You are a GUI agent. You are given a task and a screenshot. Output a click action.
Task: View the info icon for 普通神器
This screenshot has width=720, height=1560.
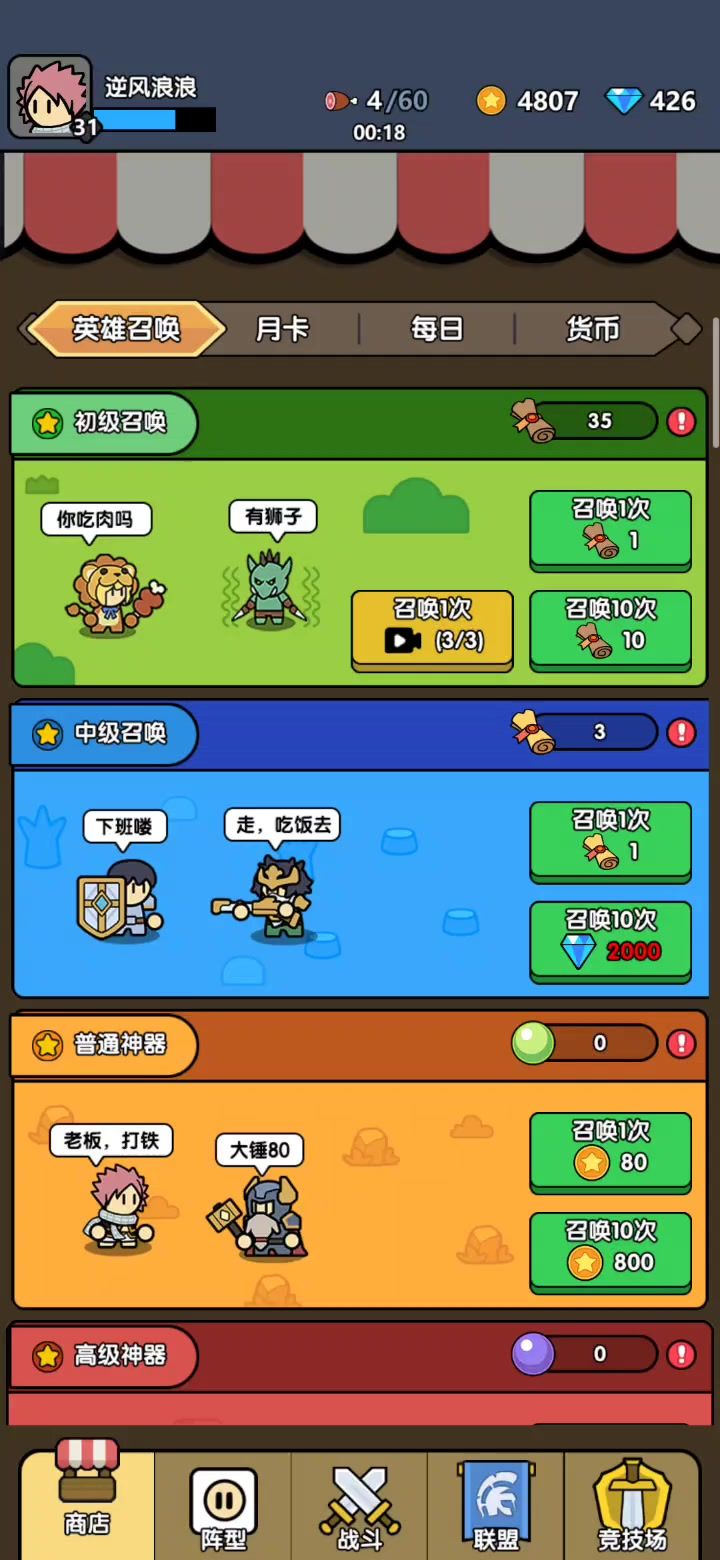click(681, 1043)
